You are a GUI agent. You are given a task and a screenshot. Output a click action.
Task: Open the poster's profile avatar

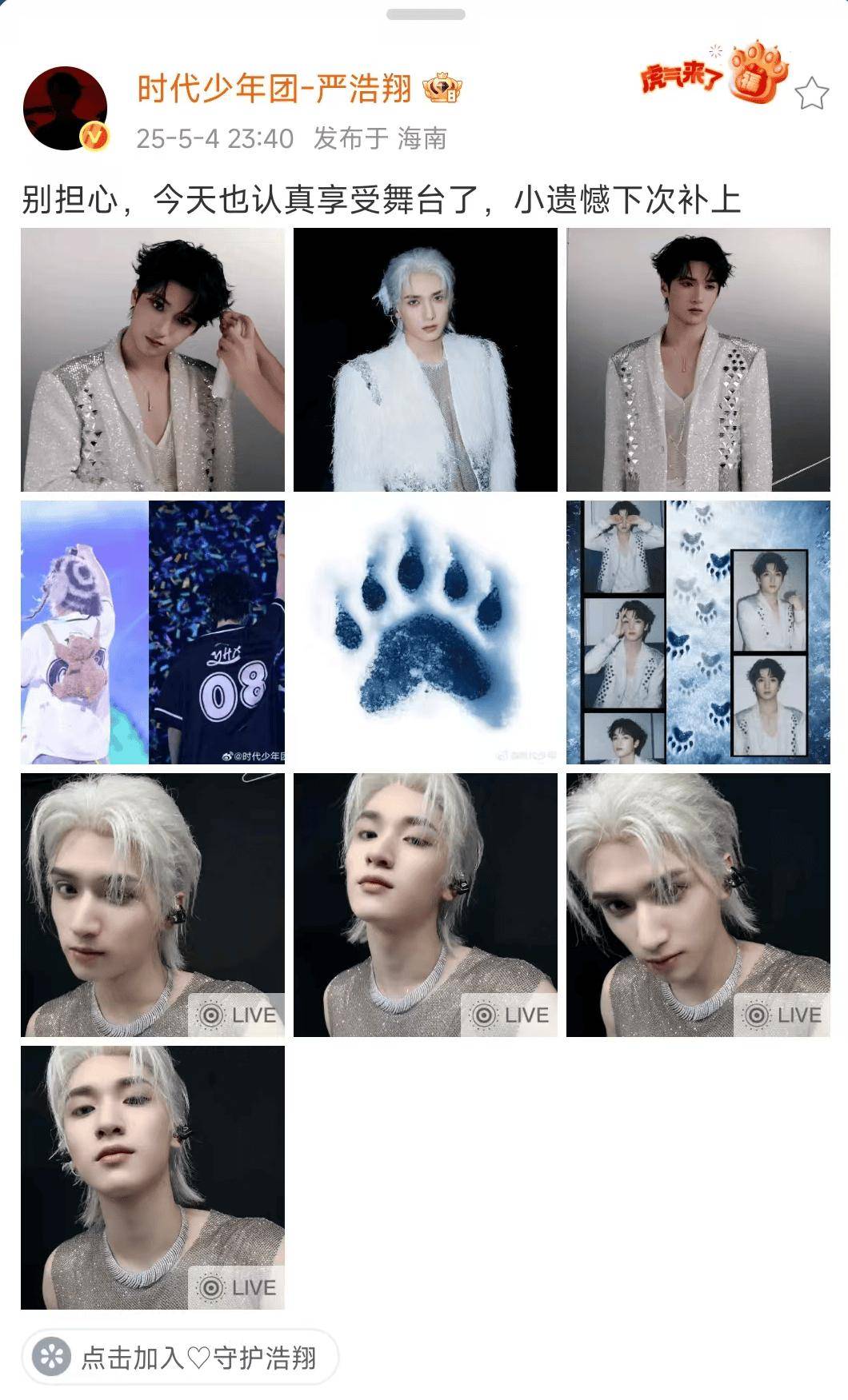(65, 109)
